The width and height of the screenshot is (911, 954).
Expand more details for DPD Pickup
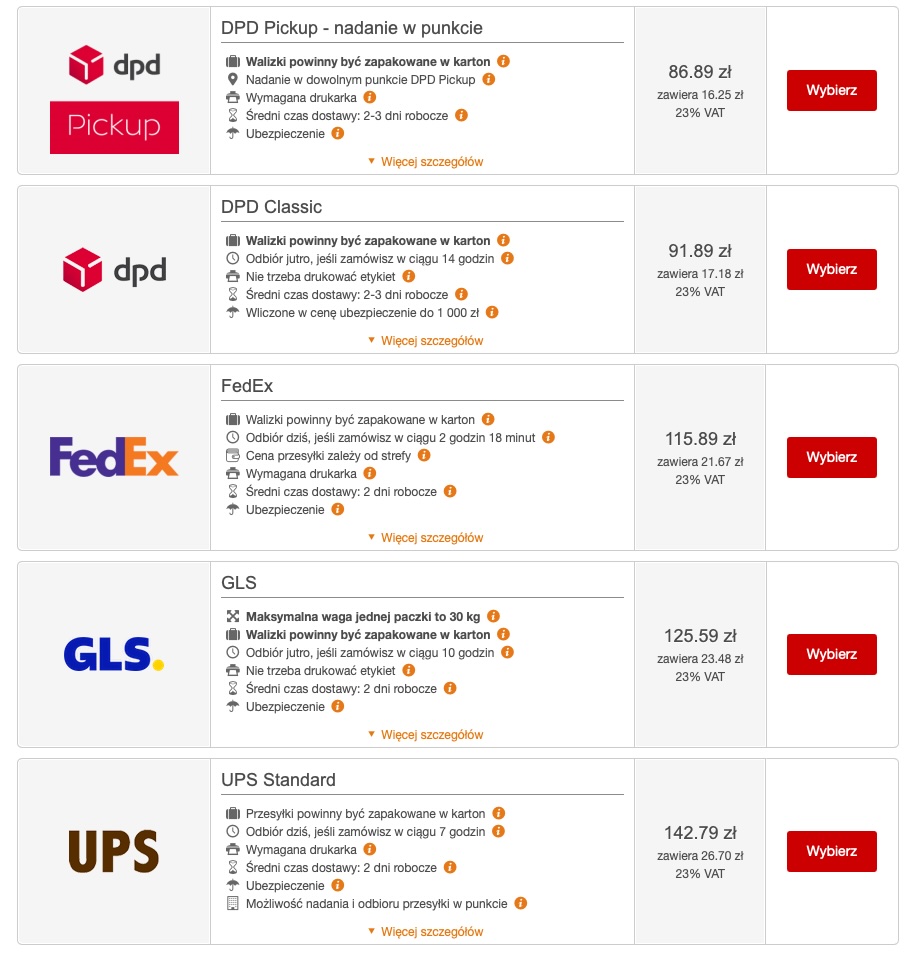click(425, 161)
